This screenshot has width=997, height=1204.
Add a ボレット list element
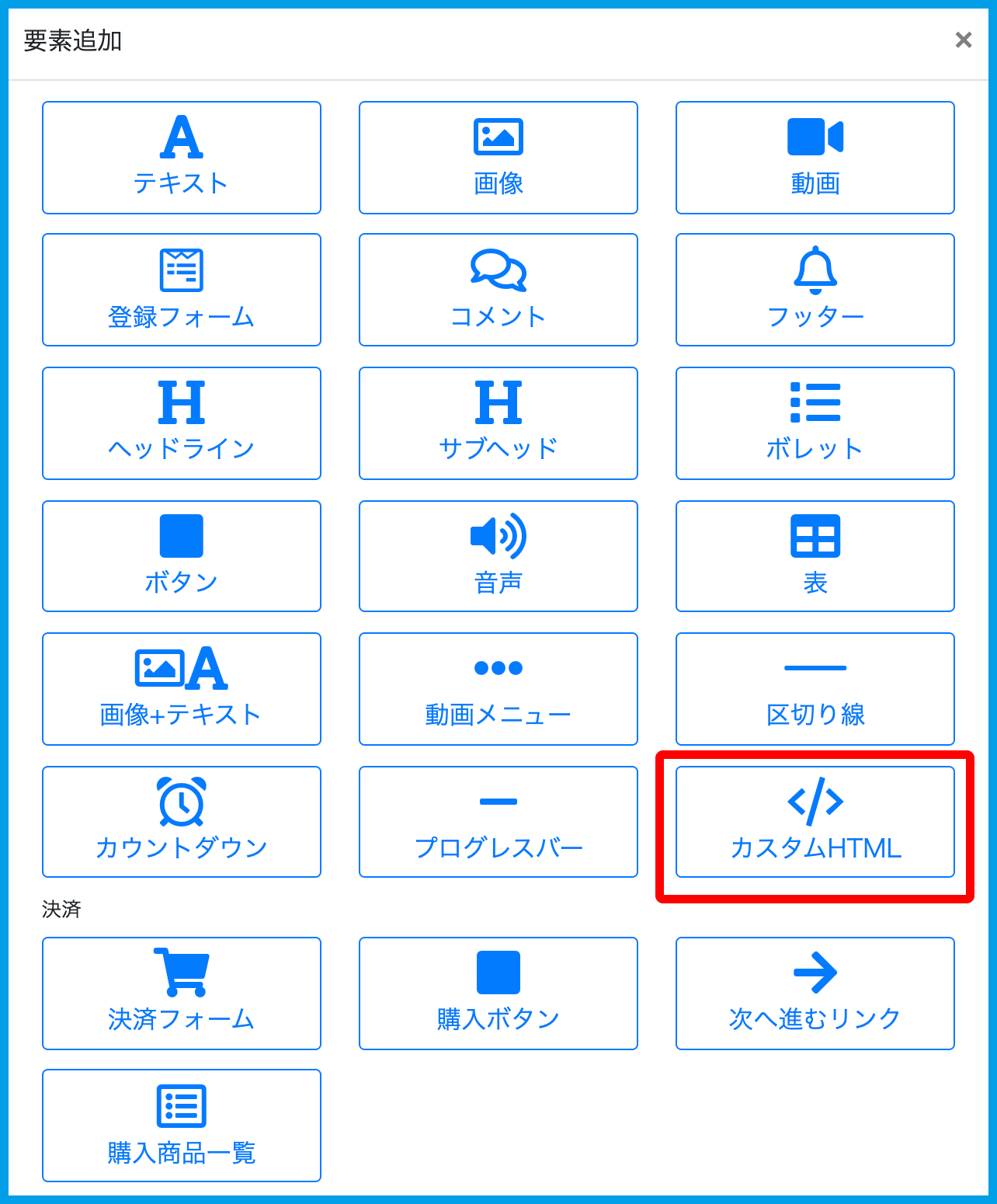tap(815, 423)
